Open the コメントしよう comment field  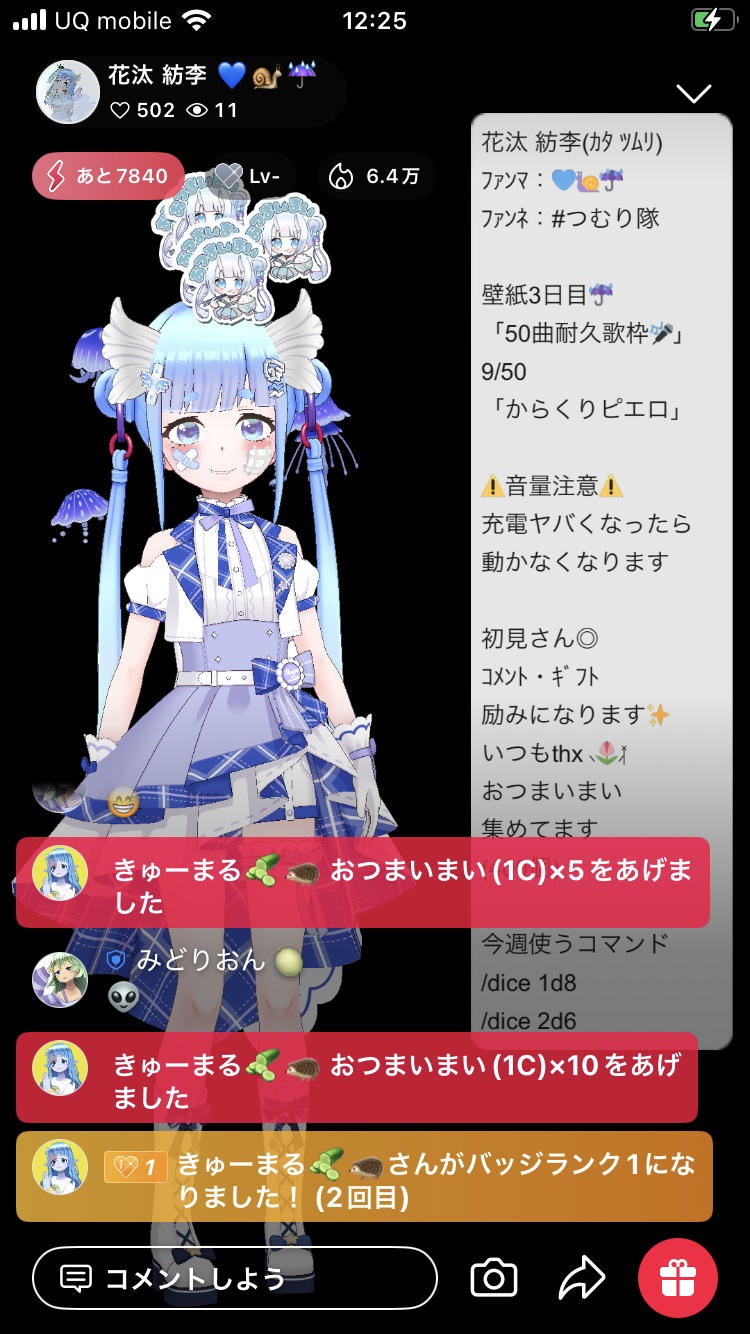coord(235,1278)
